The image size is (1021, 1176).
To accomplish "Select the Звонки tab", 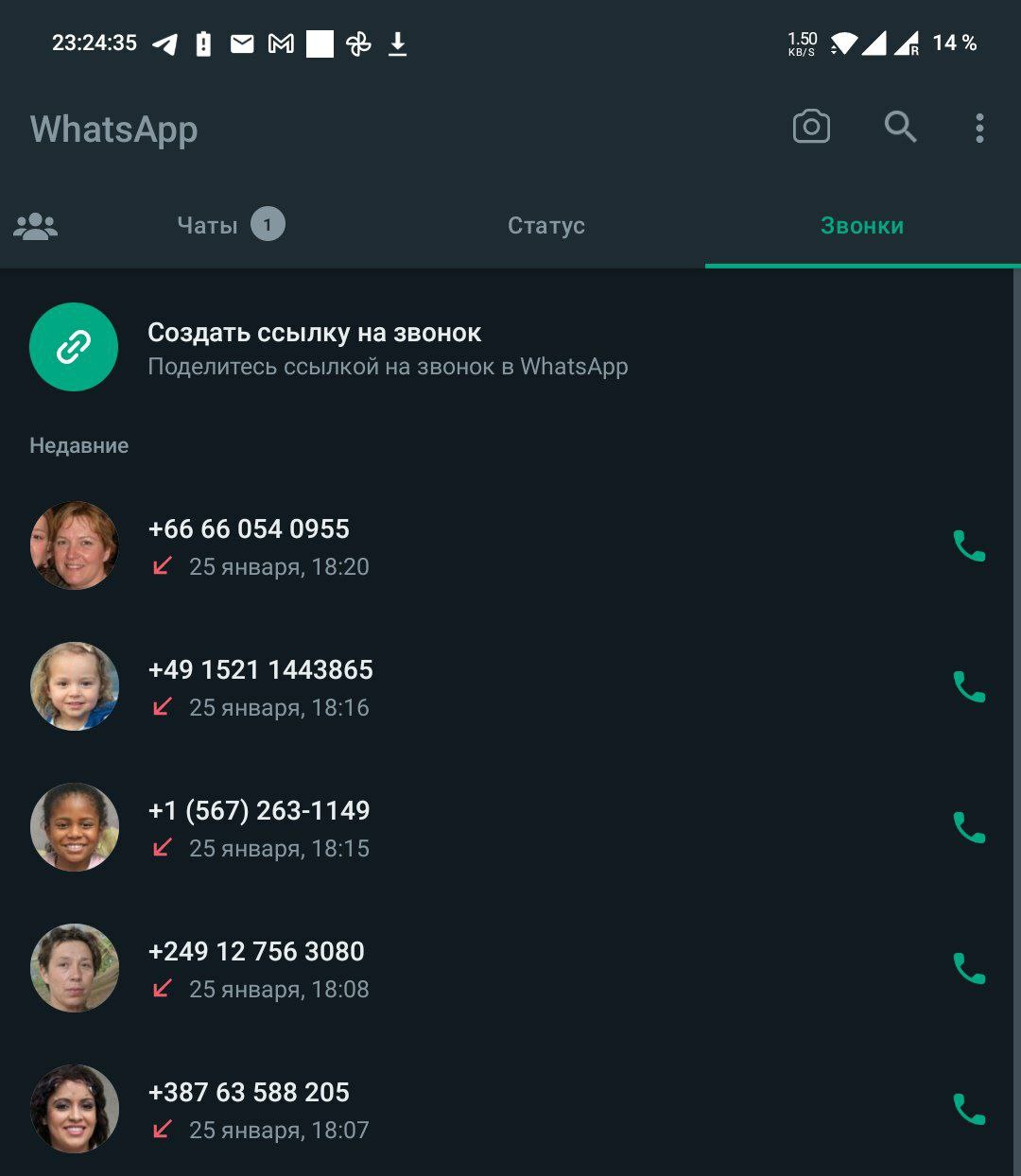I will pos(861,226).
